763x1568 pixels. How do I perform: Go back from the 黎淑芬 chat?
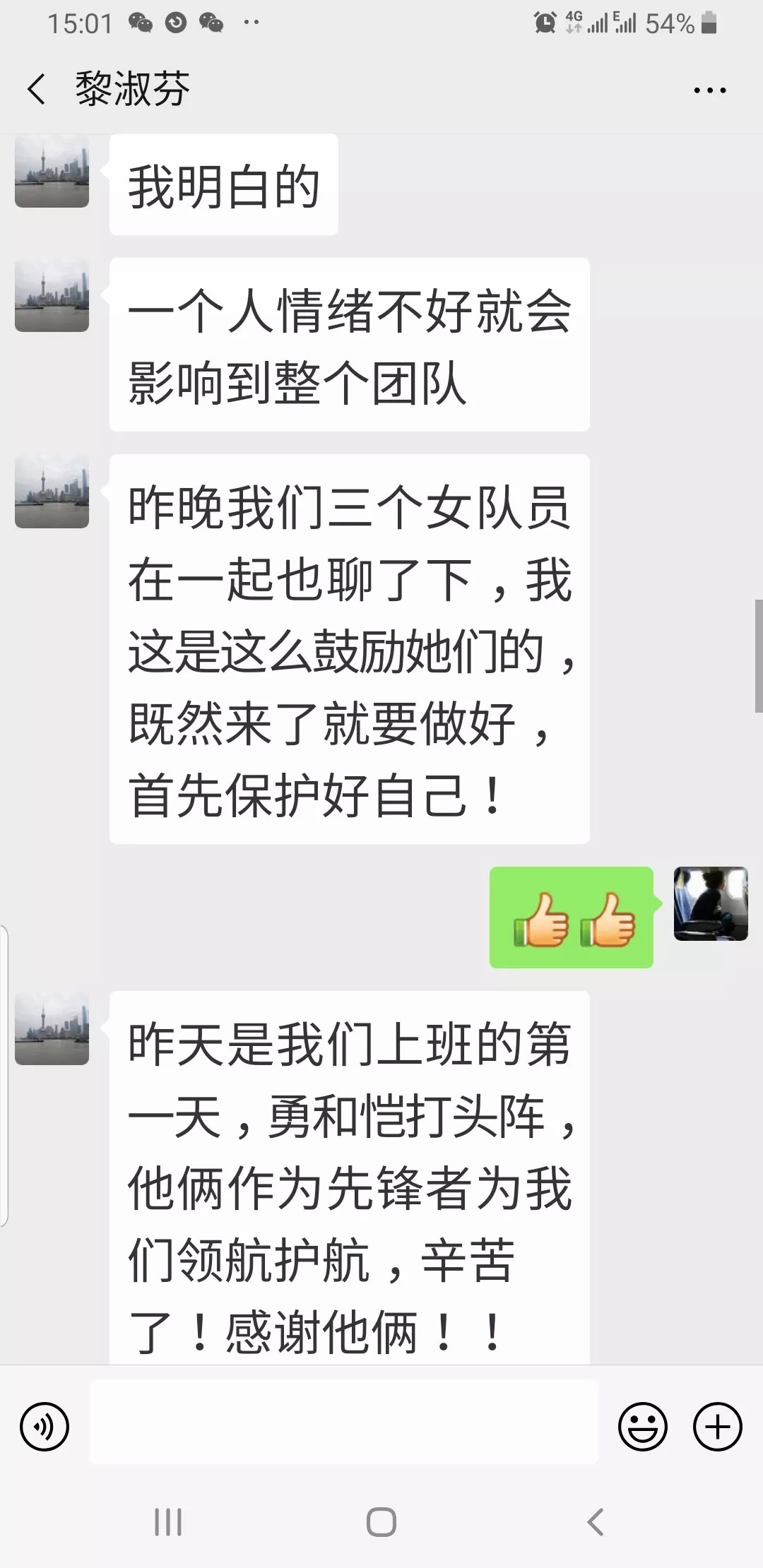pos(37,90)
